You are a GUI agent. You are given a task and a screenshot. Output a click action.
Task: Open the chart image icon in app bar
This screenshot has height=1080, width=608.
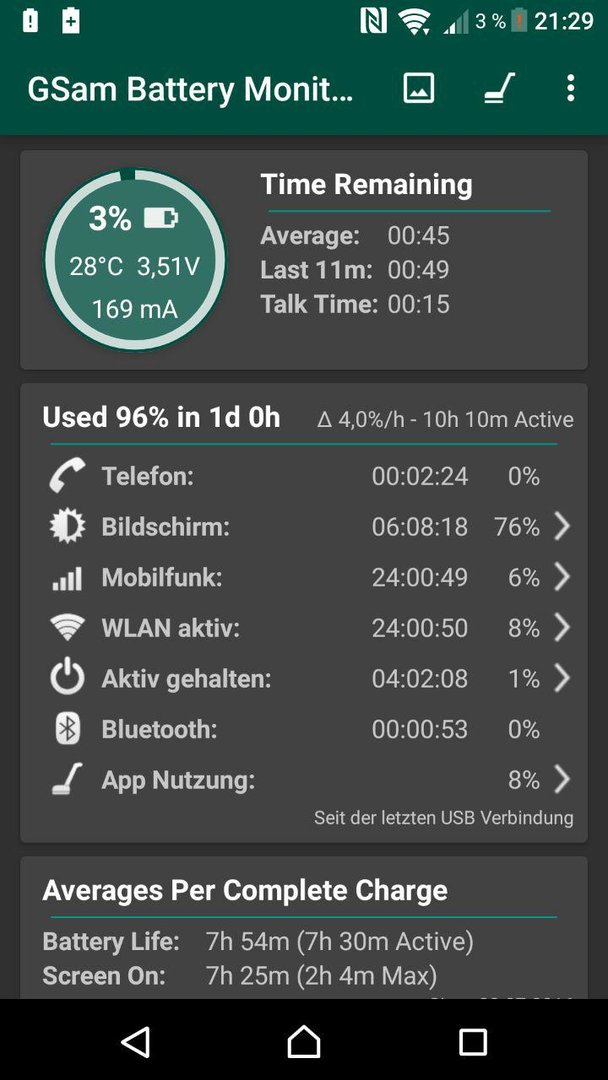[x=419, y=88]
